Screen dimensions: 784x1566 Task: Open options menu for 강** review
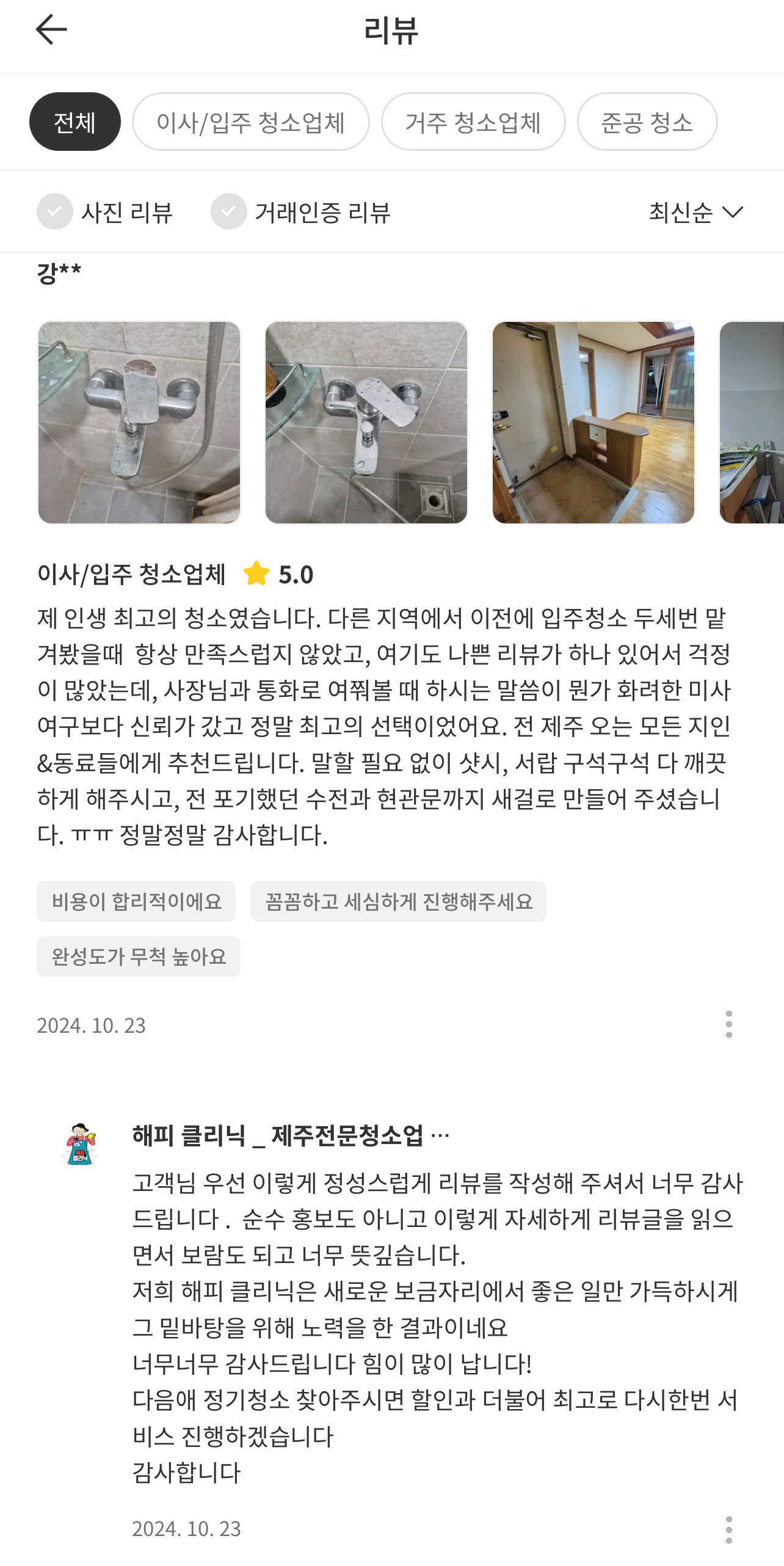[728, 1024]
